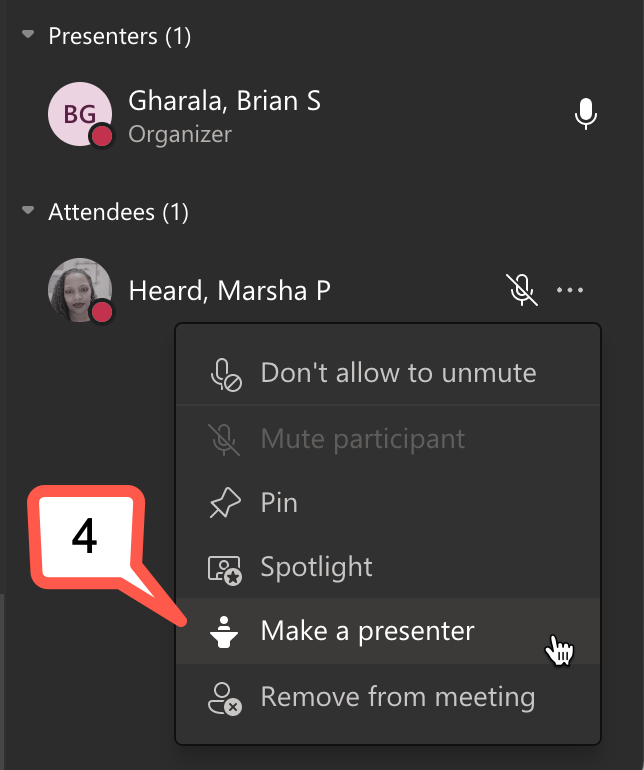Tap the muted mic beside Heard, Marsha P
Viewport: 644px width, 770px height.
pyautogui.click(x=521, y=291)
